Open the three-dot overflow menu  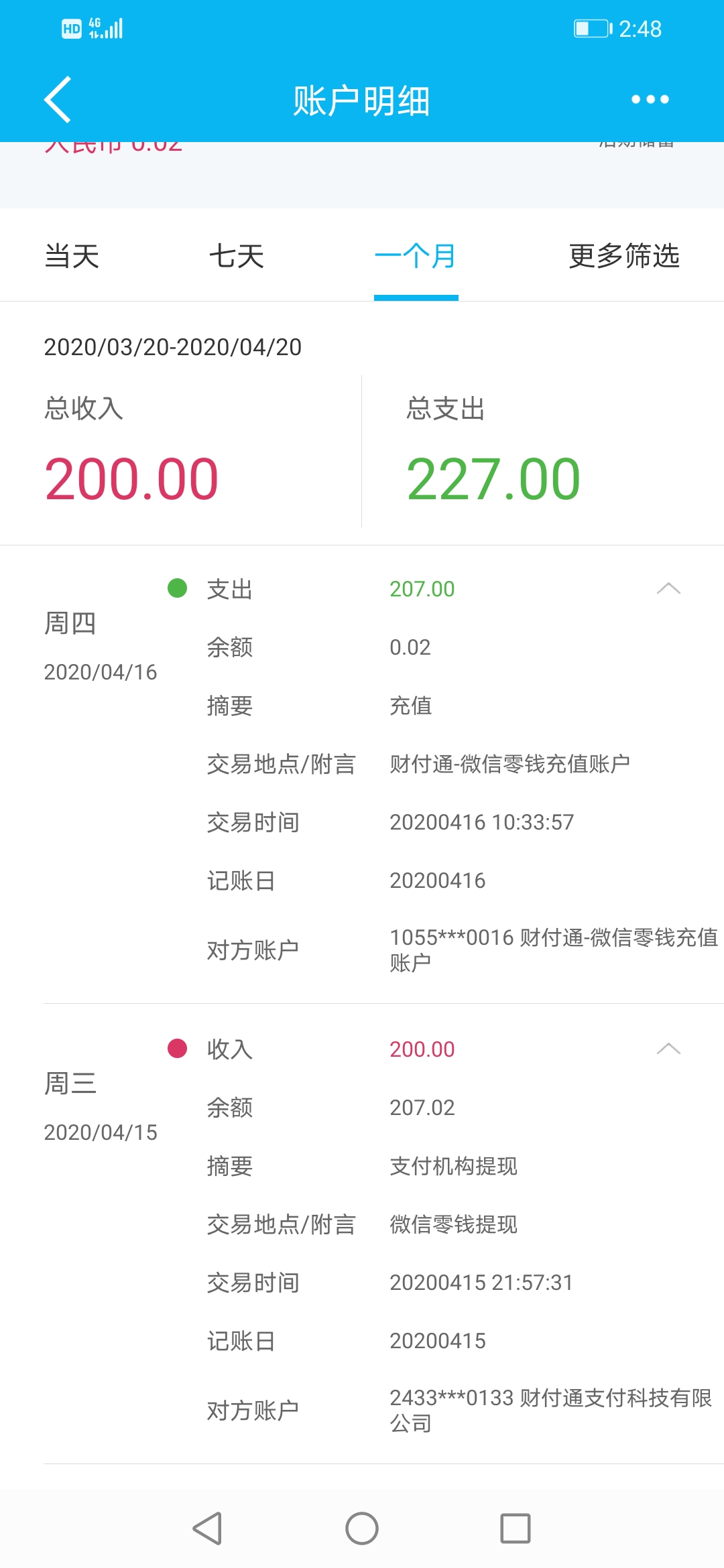click(x=650, y=100)
